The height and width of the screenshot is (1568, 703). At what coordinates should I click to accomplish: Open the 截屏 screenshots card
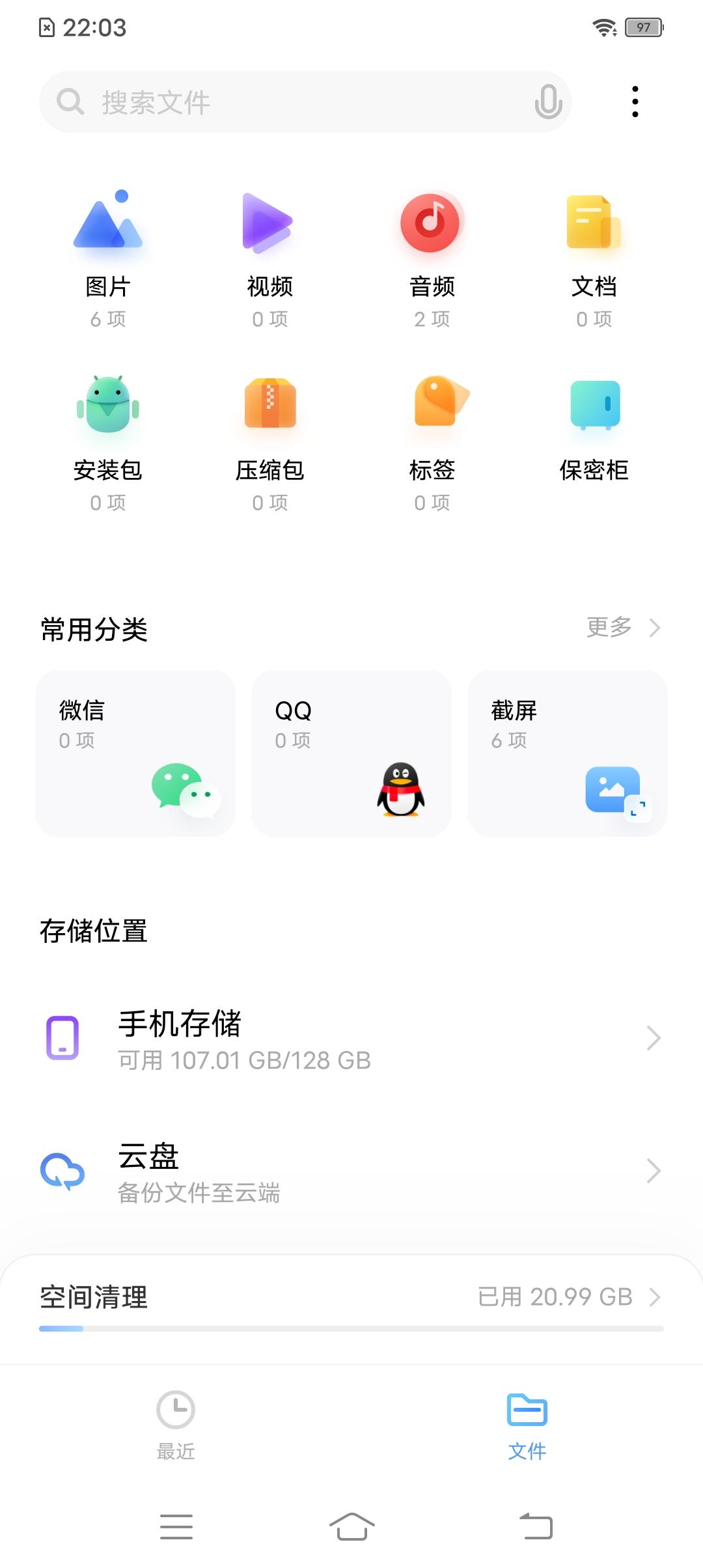pyautogui.click(x=567, y=753)
